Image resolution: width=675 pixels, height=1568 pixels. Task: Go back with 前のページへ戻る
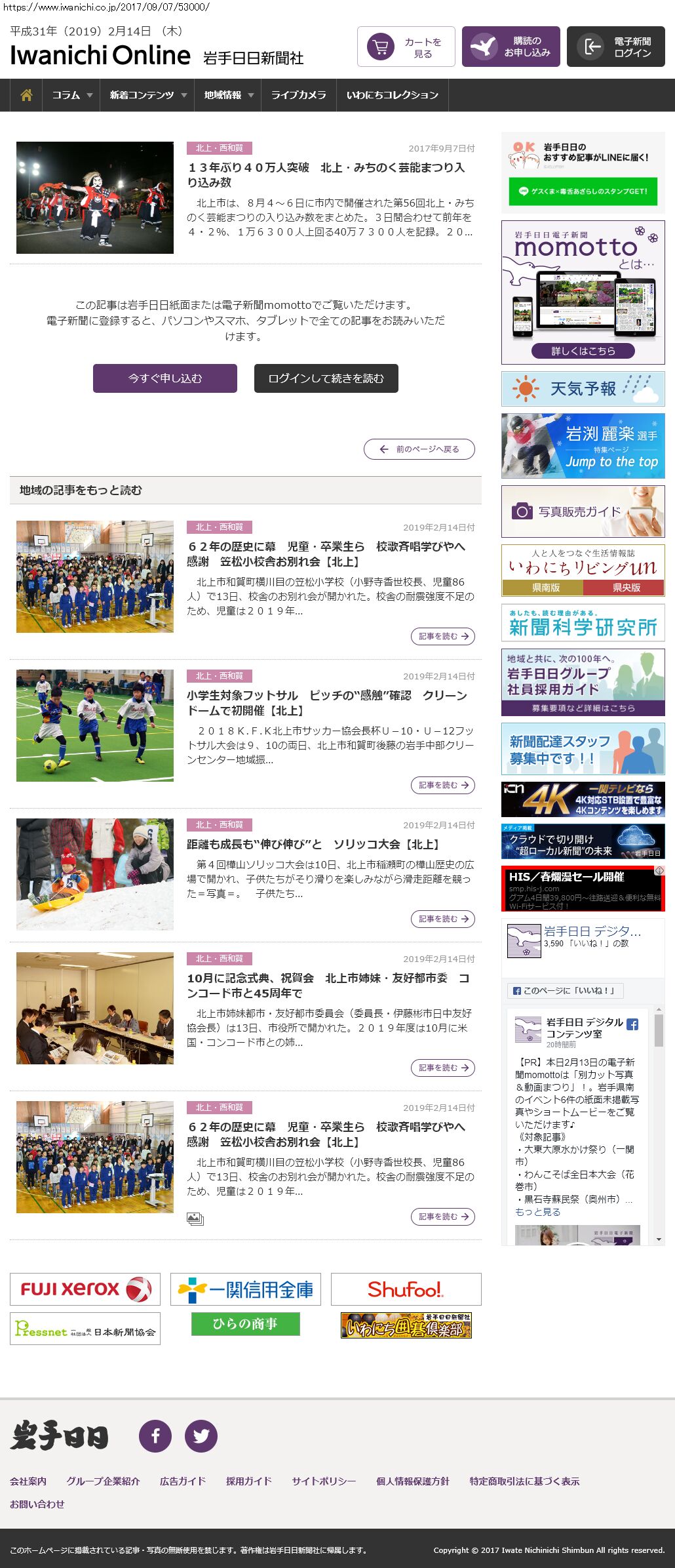[x=419, y=449]
